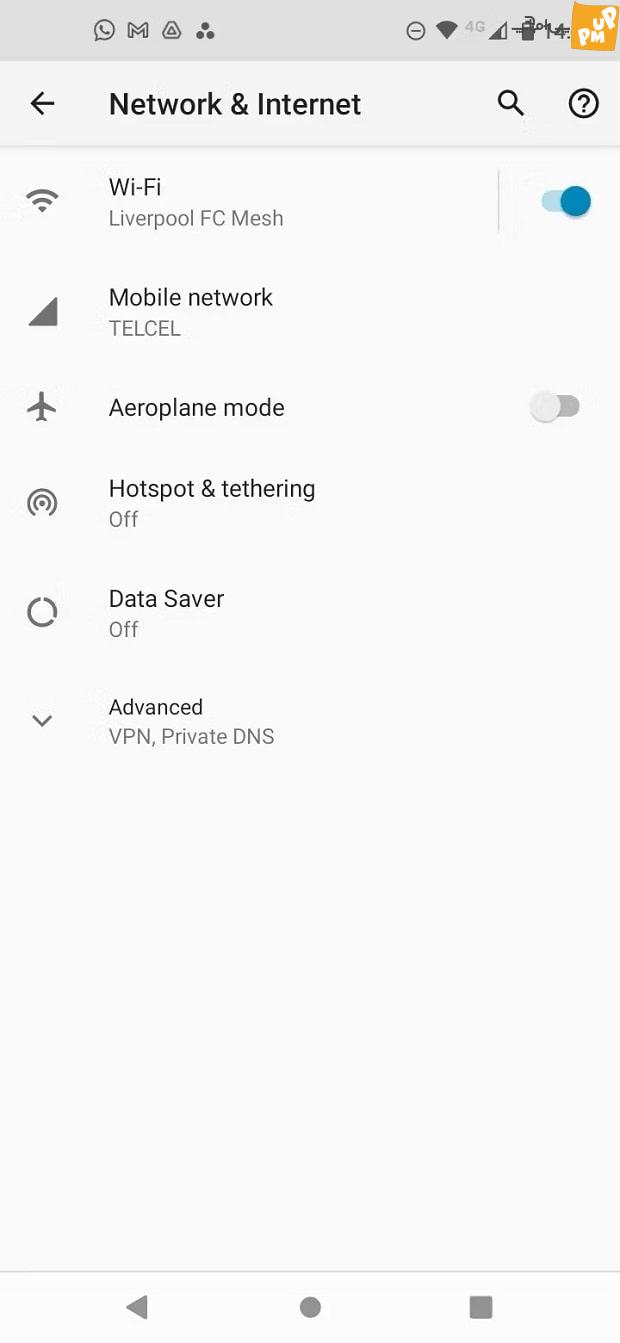The width and height of the screenshot is (620, 1343).
Task: Open Hotspot & tethering settings
Action: 310,503
